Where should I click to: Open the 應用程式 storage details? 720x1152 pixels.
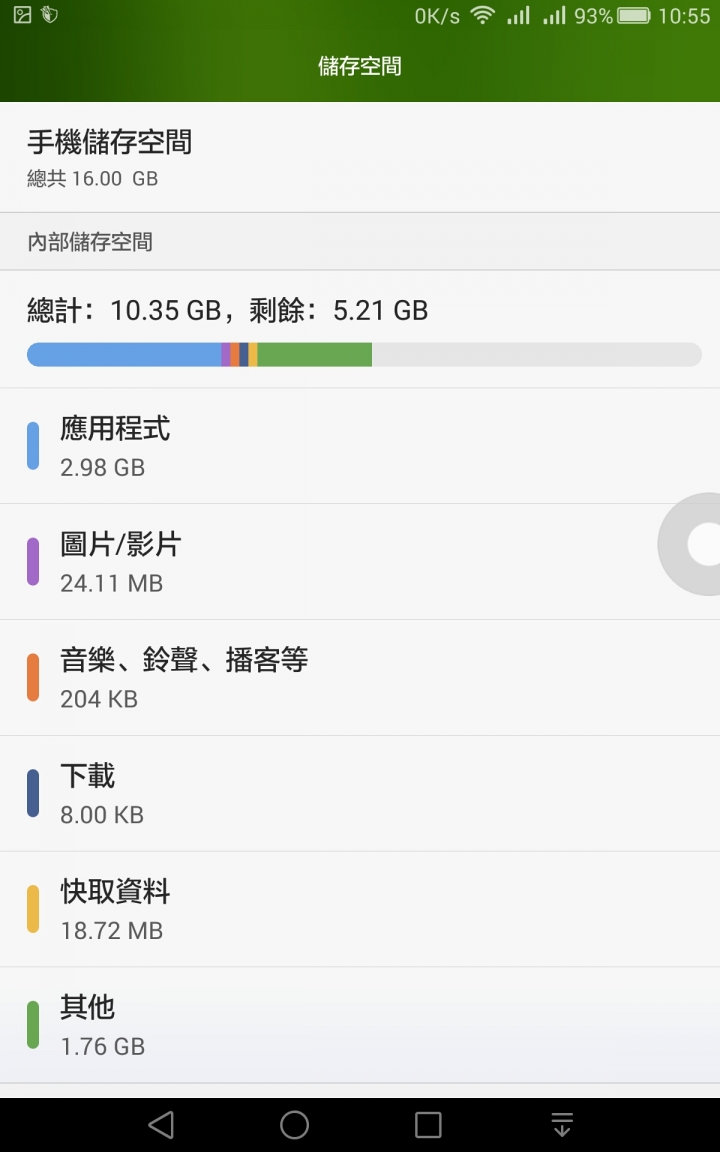(x=360, y=446)
